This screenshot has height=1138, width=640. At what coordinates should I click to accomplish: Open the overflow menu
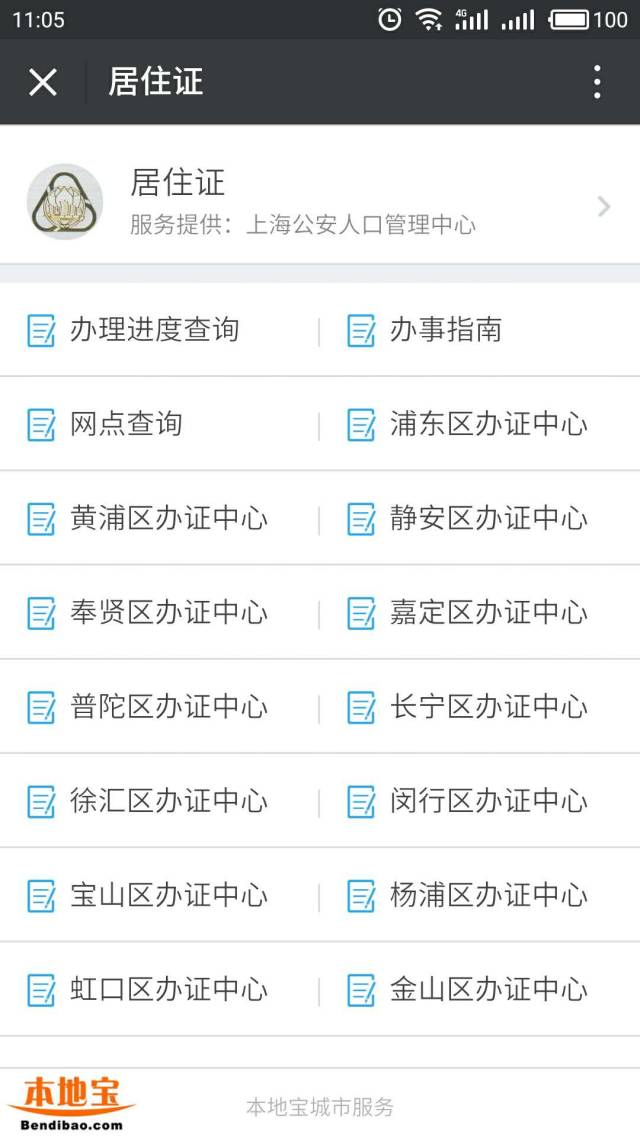pos(596,82)
